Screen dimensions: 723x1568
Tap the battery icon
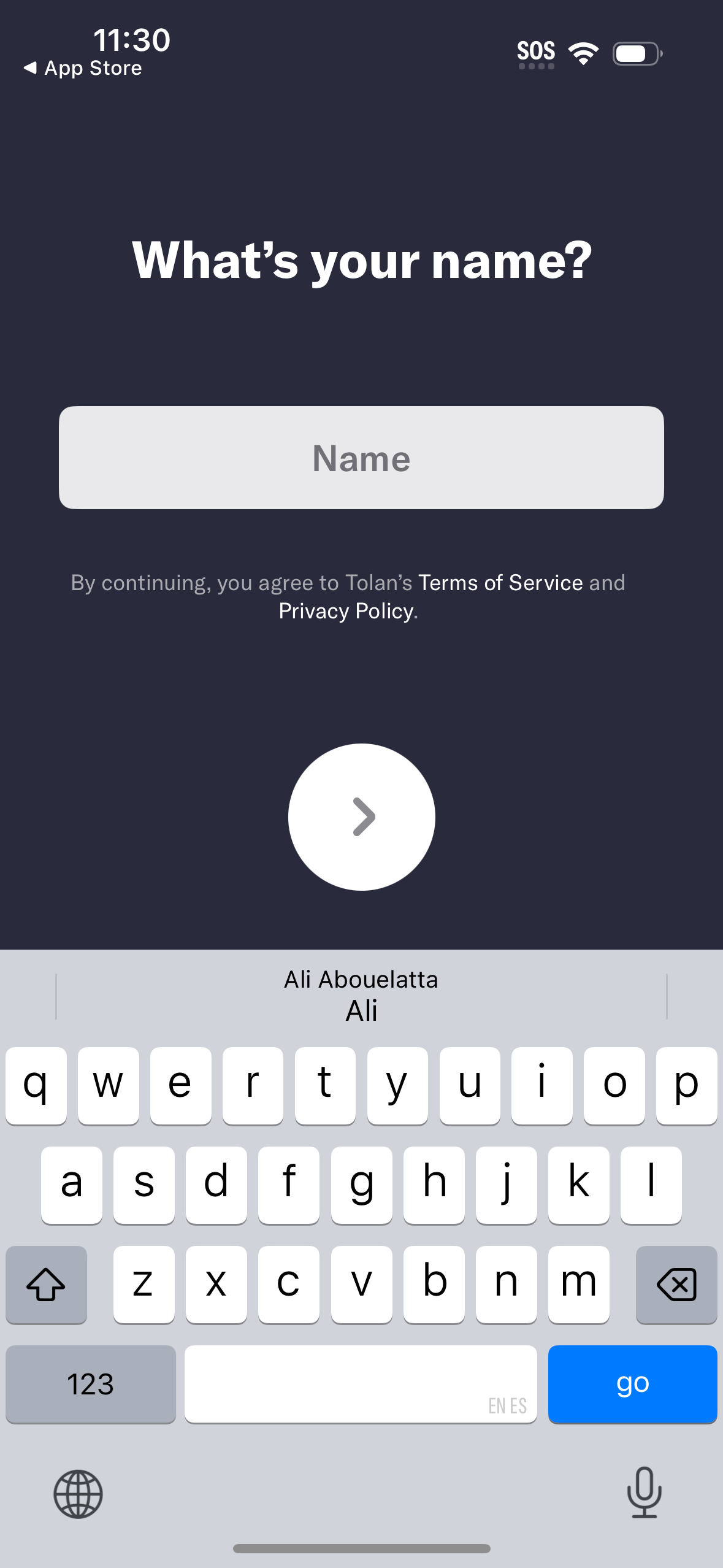pyautogui.click(x=635, y=53)
